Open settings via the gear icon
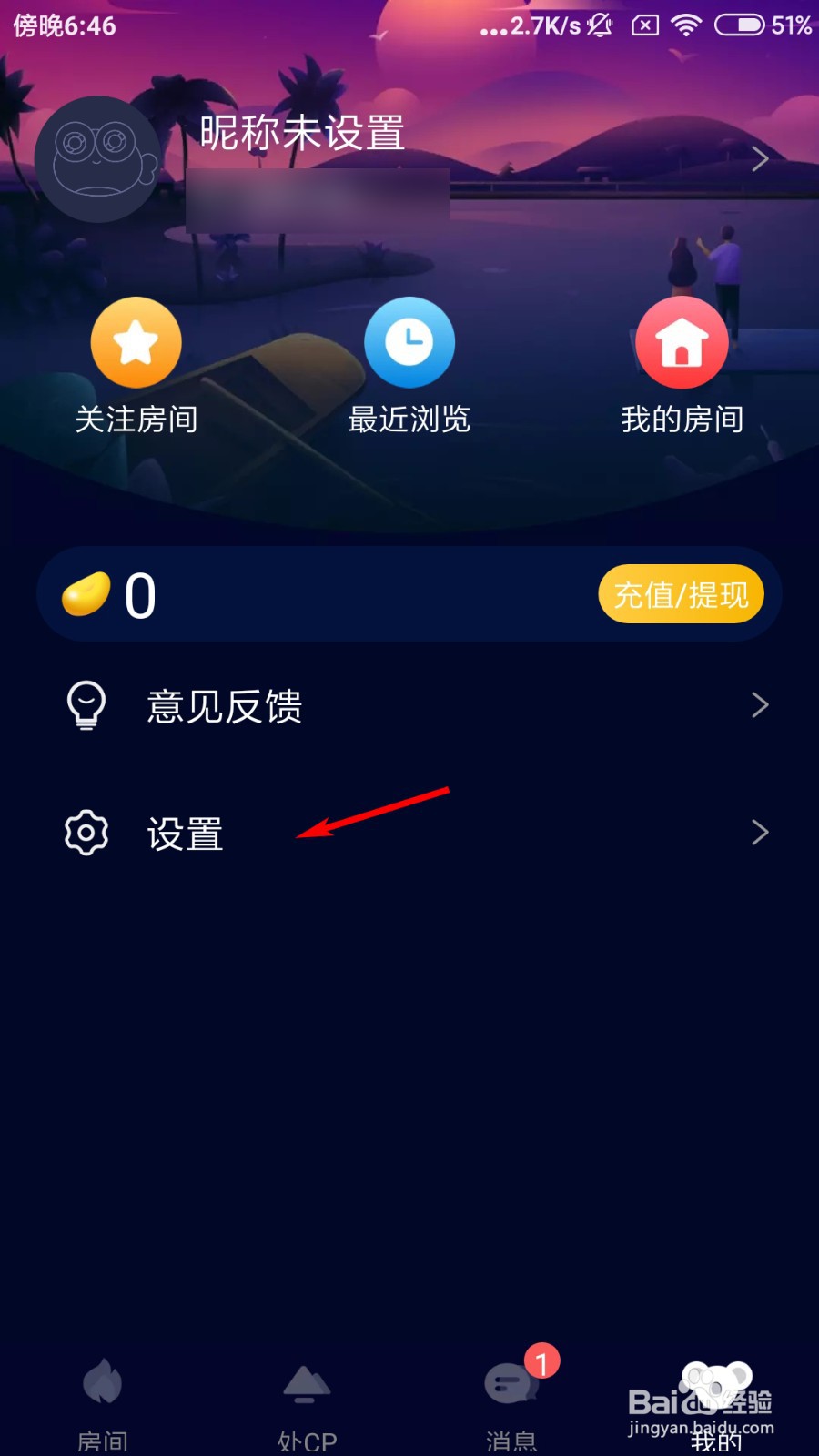Screen dimensions: 819x1456 click(86, 832)
